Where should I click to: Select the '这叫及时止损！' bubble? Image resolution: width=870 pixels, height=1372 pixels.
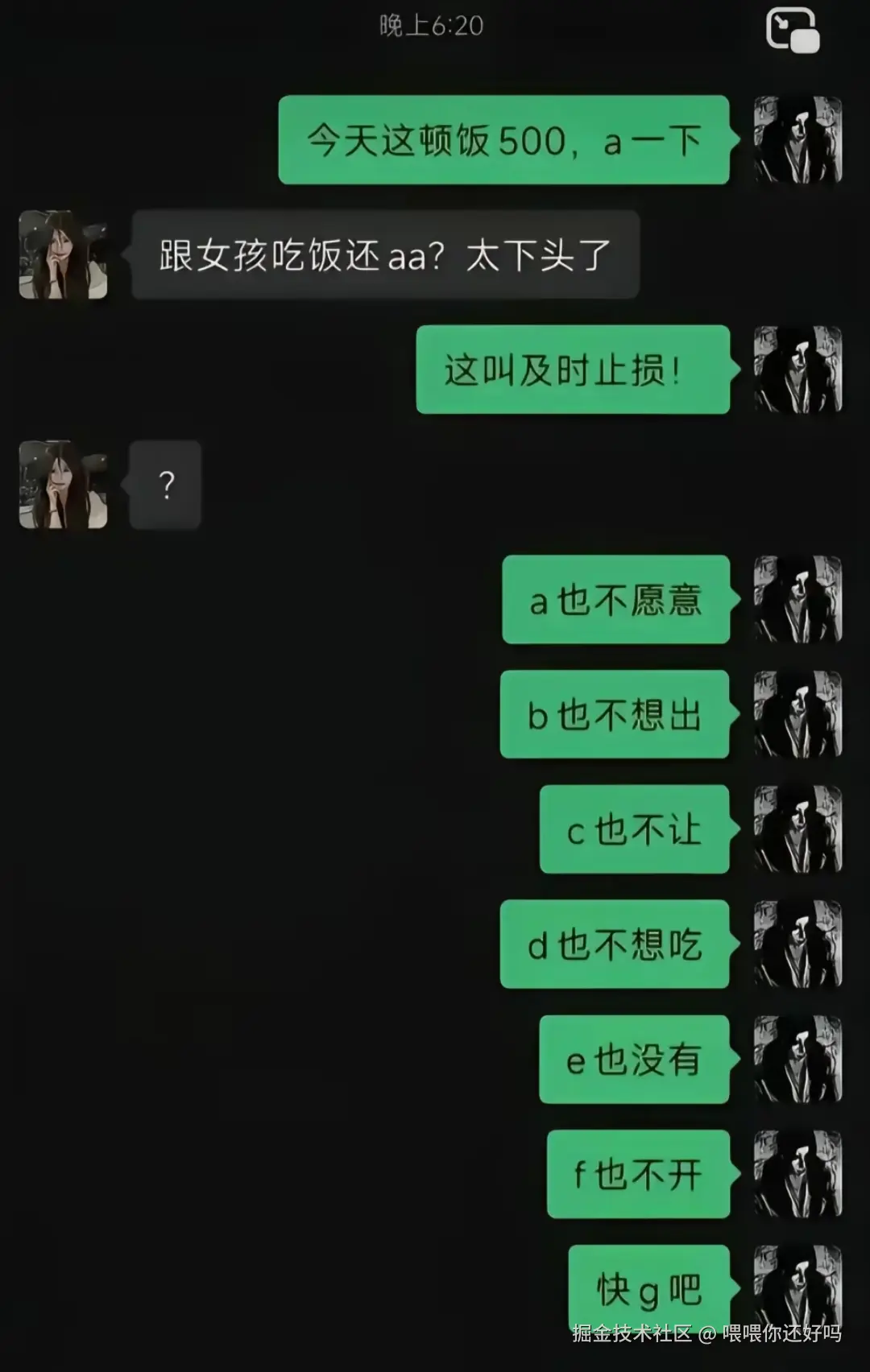(x=572, y=370)
